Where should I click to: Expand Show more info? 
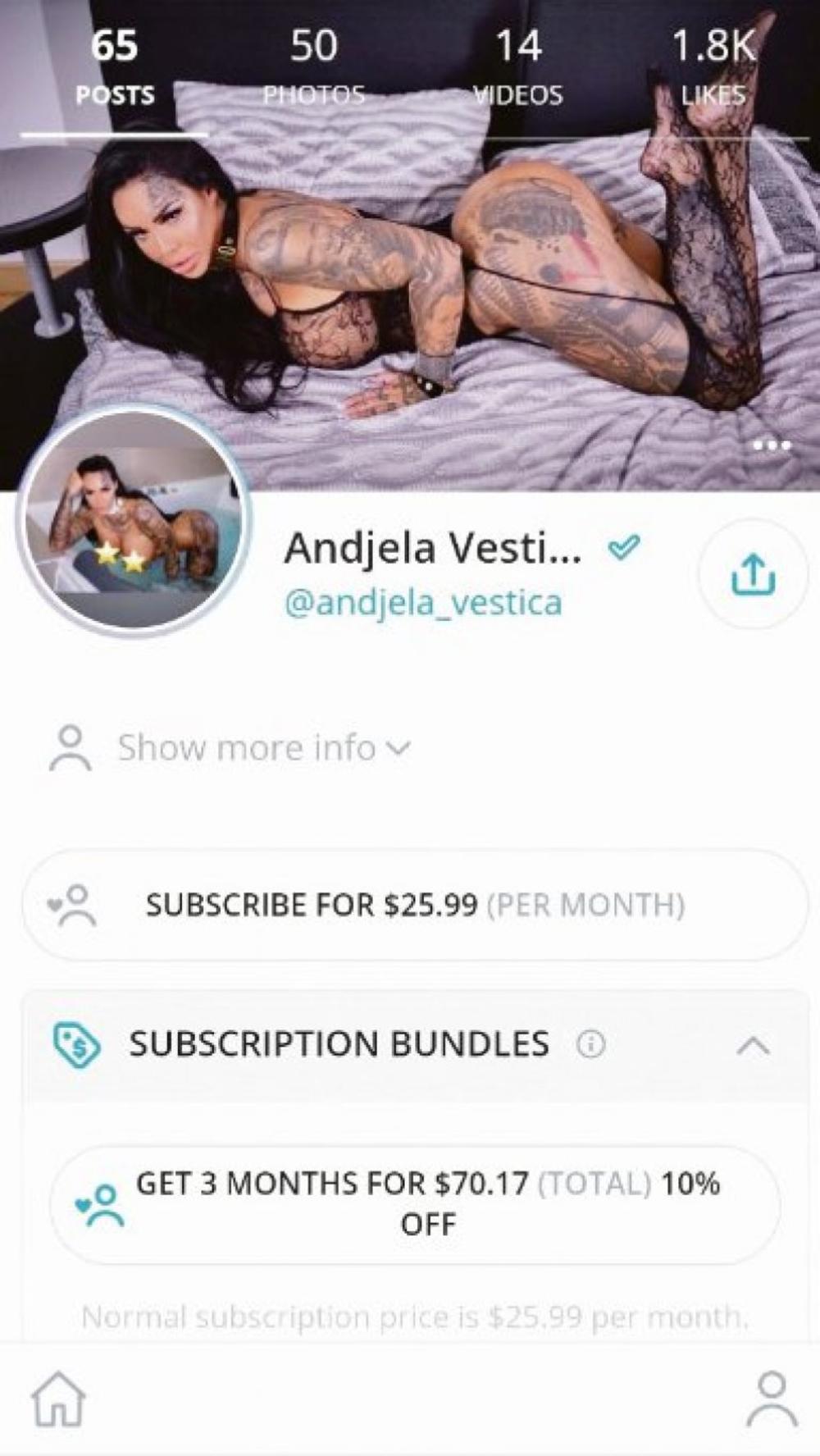click(246, 748)
